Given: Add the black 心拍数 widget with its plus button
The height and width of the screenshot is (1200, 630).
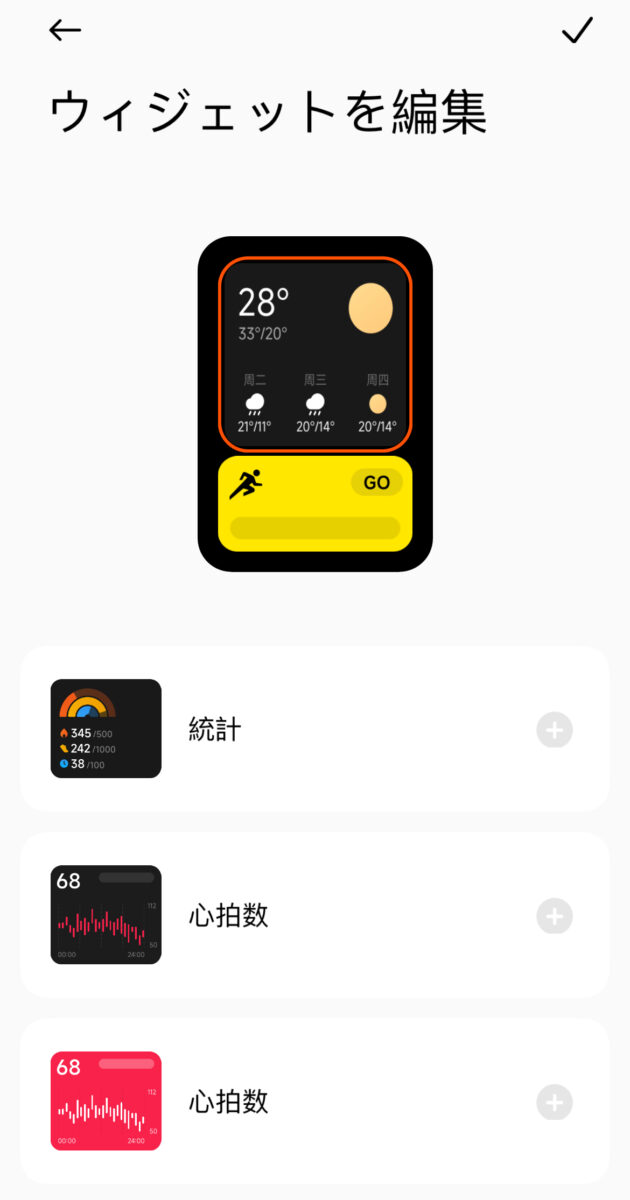Looking at the screenshot, I should click(554, 916).
